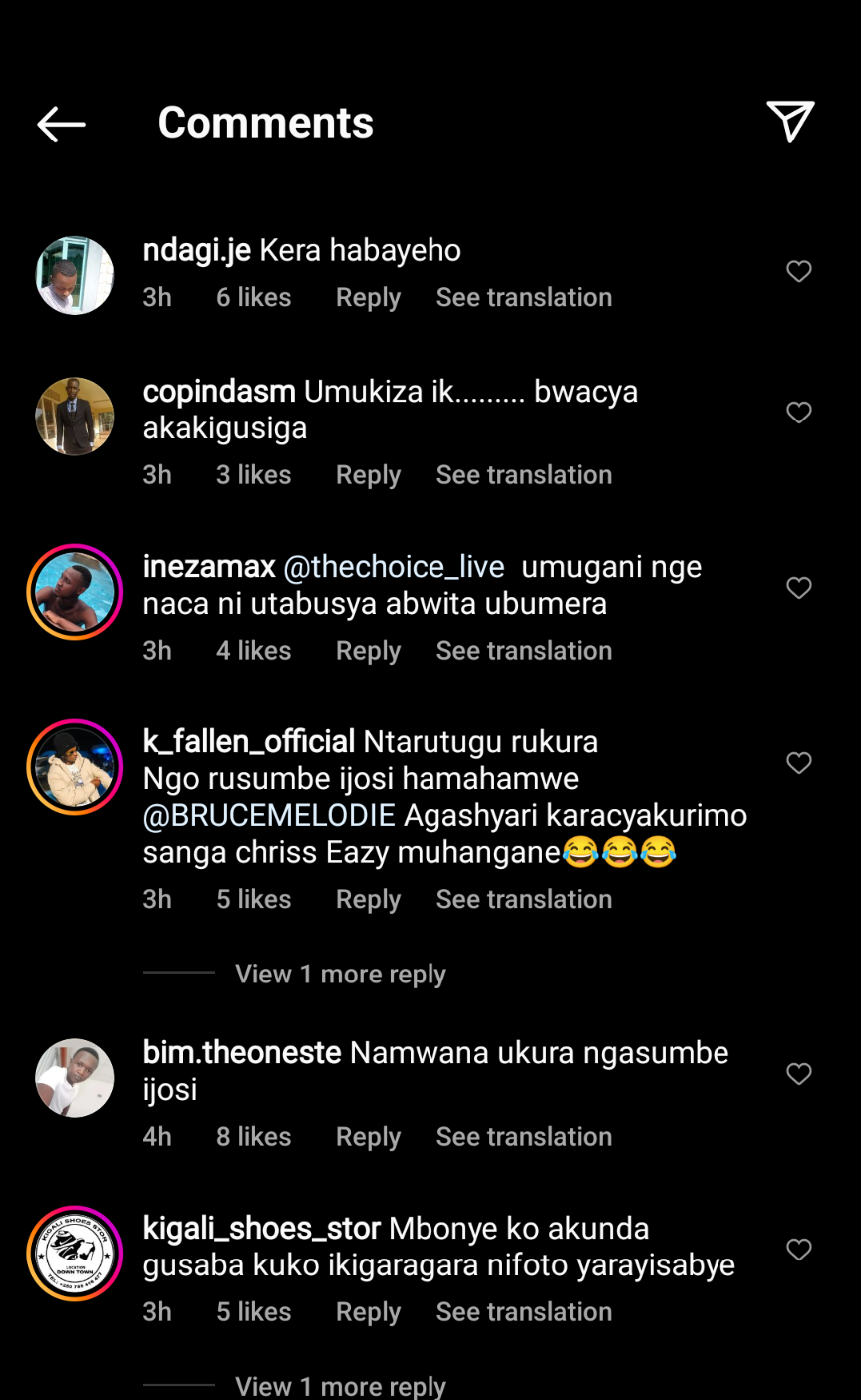Screen dimensions: 861x1400
Task: See translation of inezamax's comment
Action: click(x=523, y=651)
